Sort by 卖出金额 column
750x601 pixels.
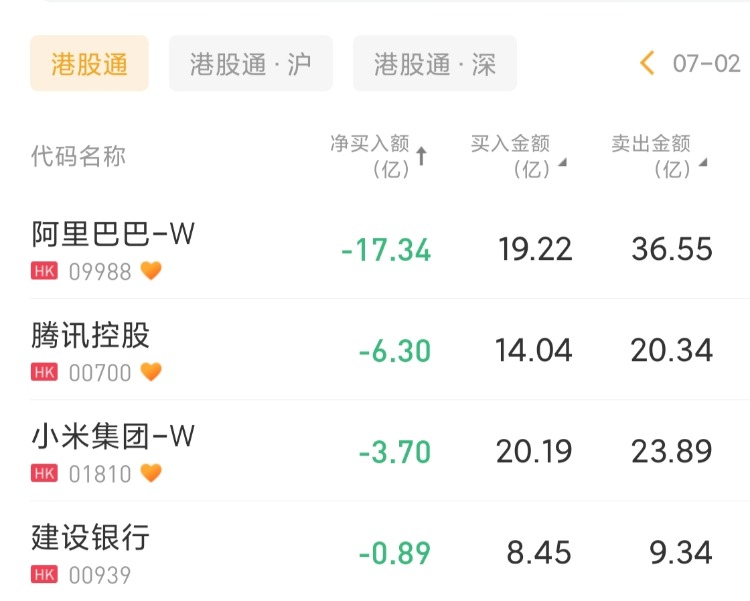(x=659, y=156)
